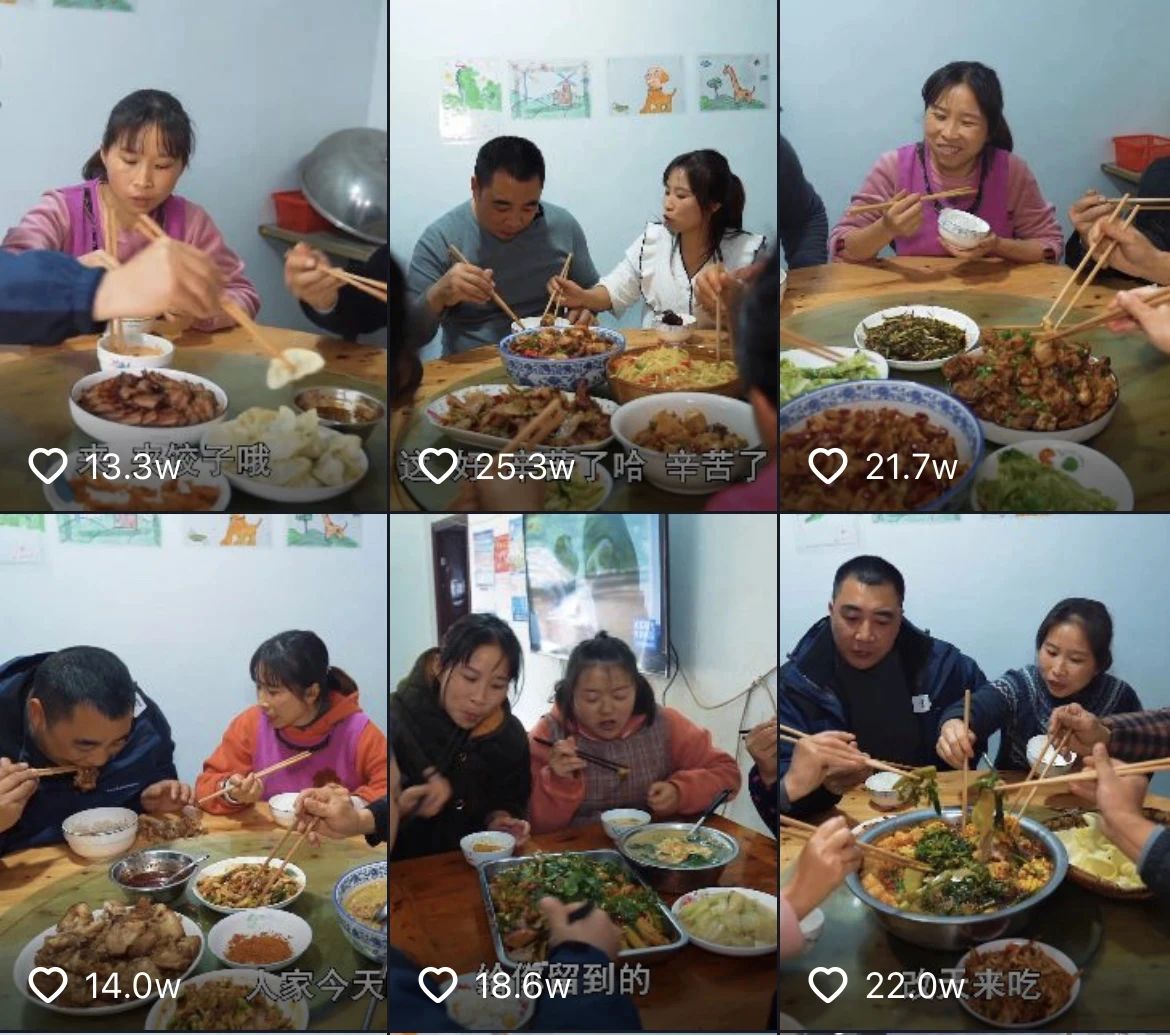The width and height of the screenshot is (1170, 1035).
Task: Open the video tile with 21.7w likes
Action: point(975,255)
